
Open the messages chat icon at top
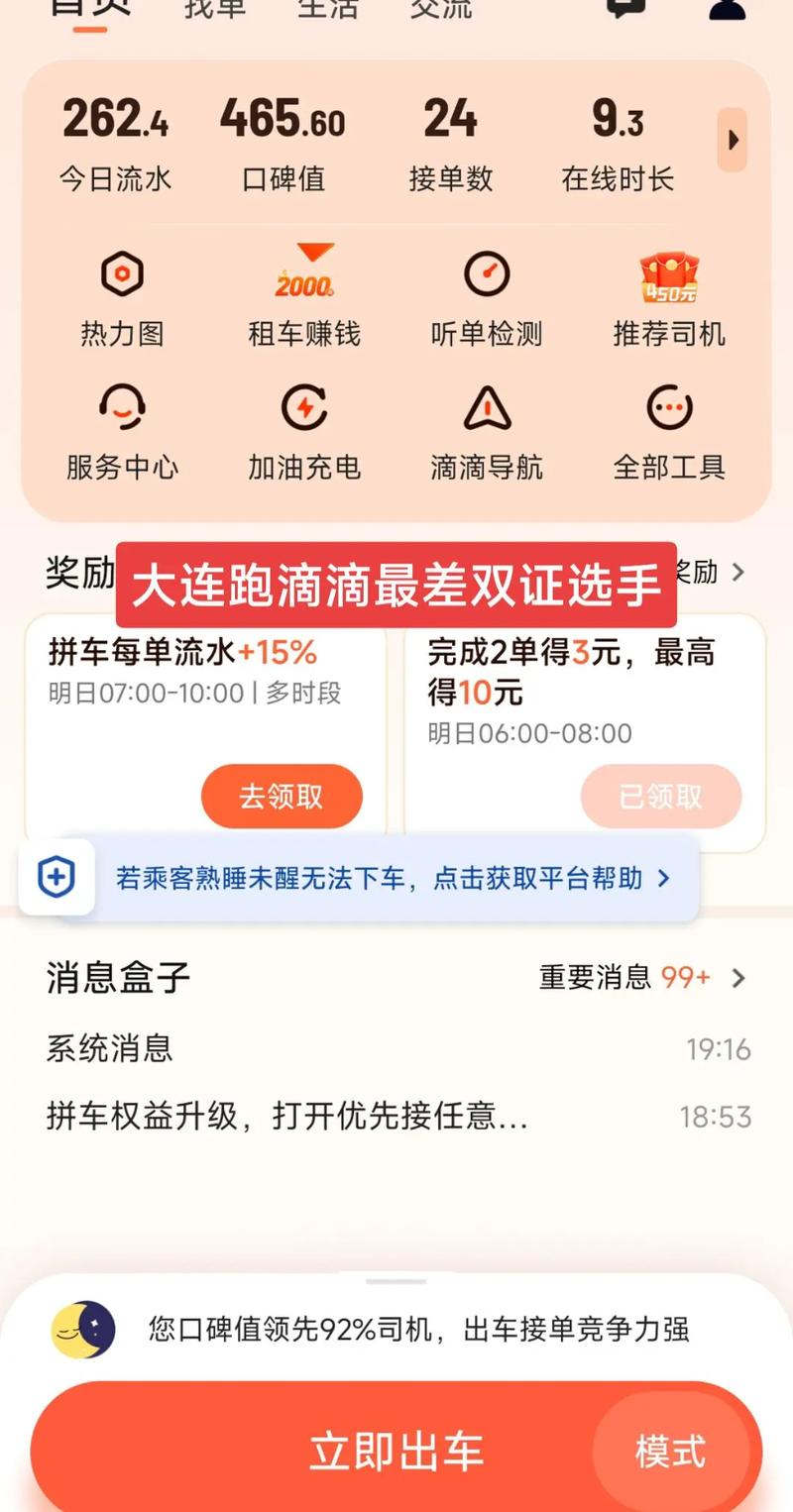pyautogui.click(x=624, y=8)
